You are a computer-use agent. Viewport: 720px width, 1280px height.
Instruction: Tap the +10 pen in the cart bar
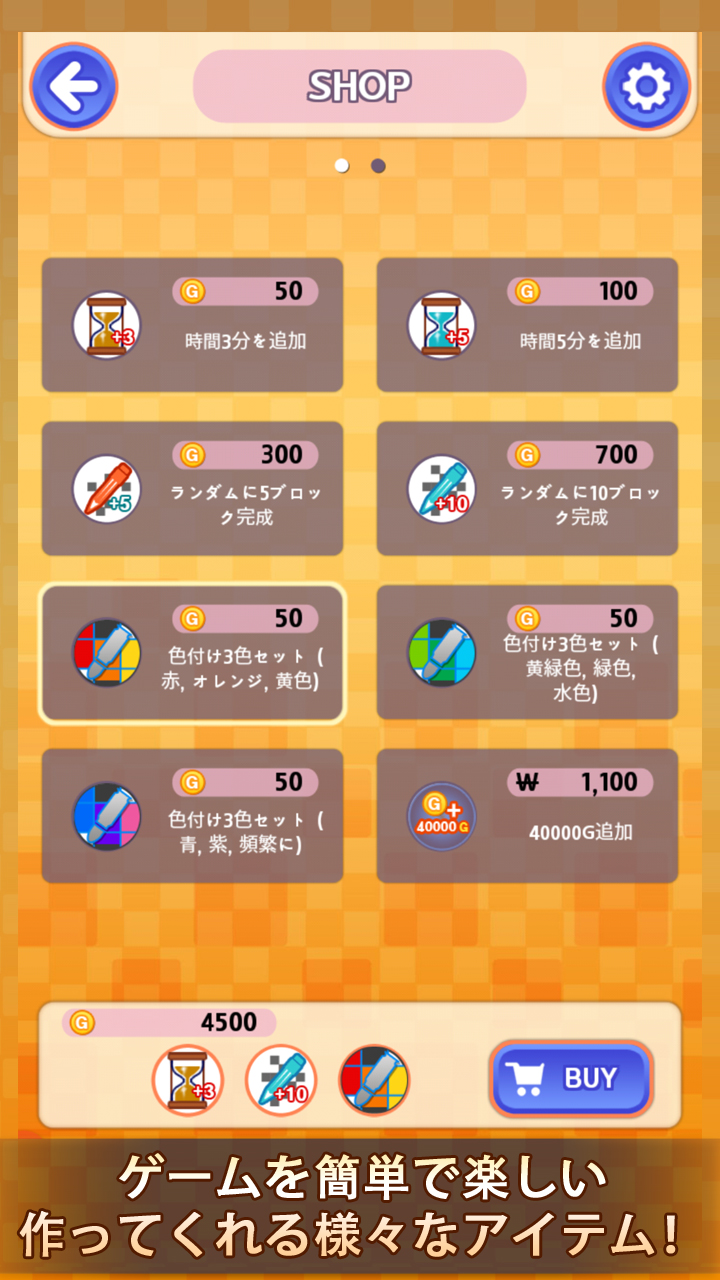[x=281, y=1080]
